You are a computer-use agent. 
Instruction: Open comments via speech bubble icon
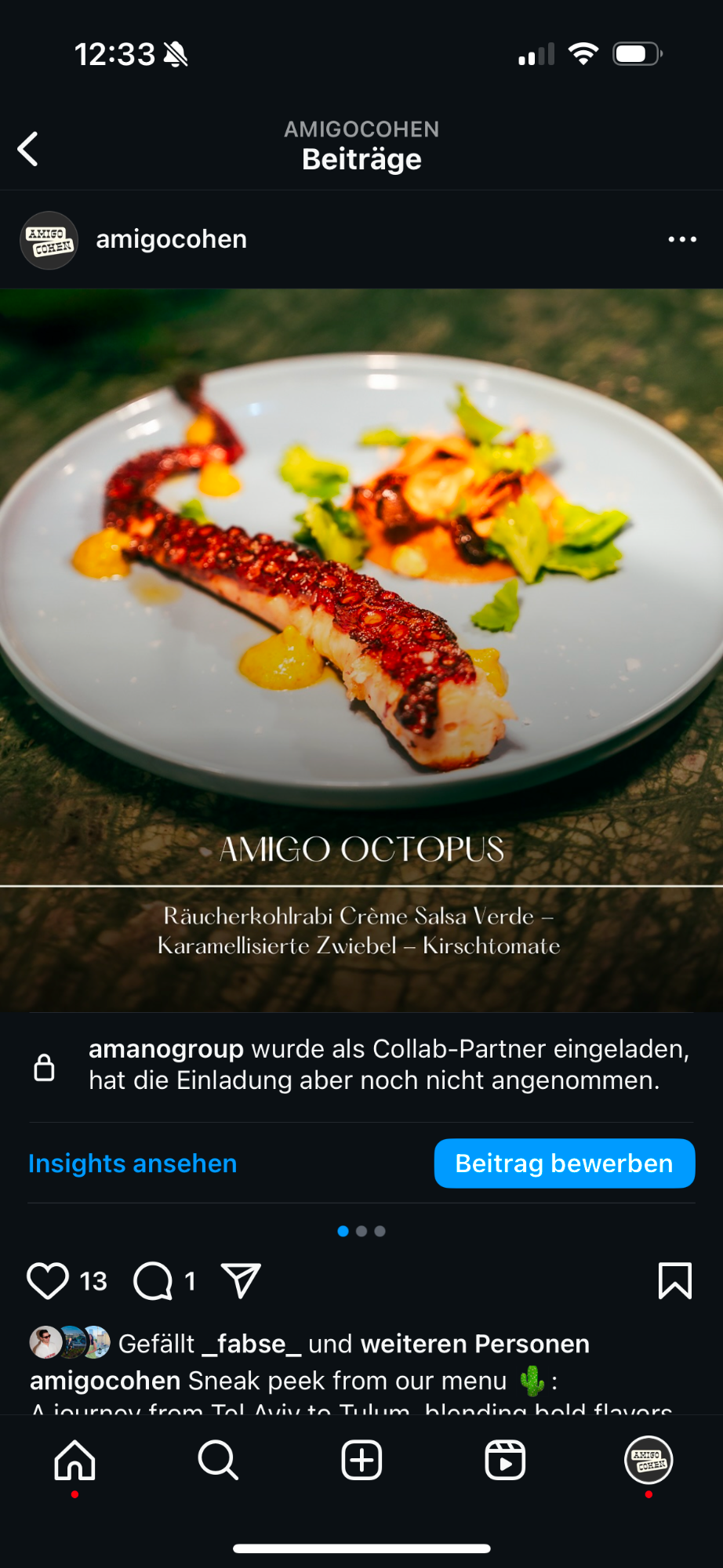[x=153, y=1281]
